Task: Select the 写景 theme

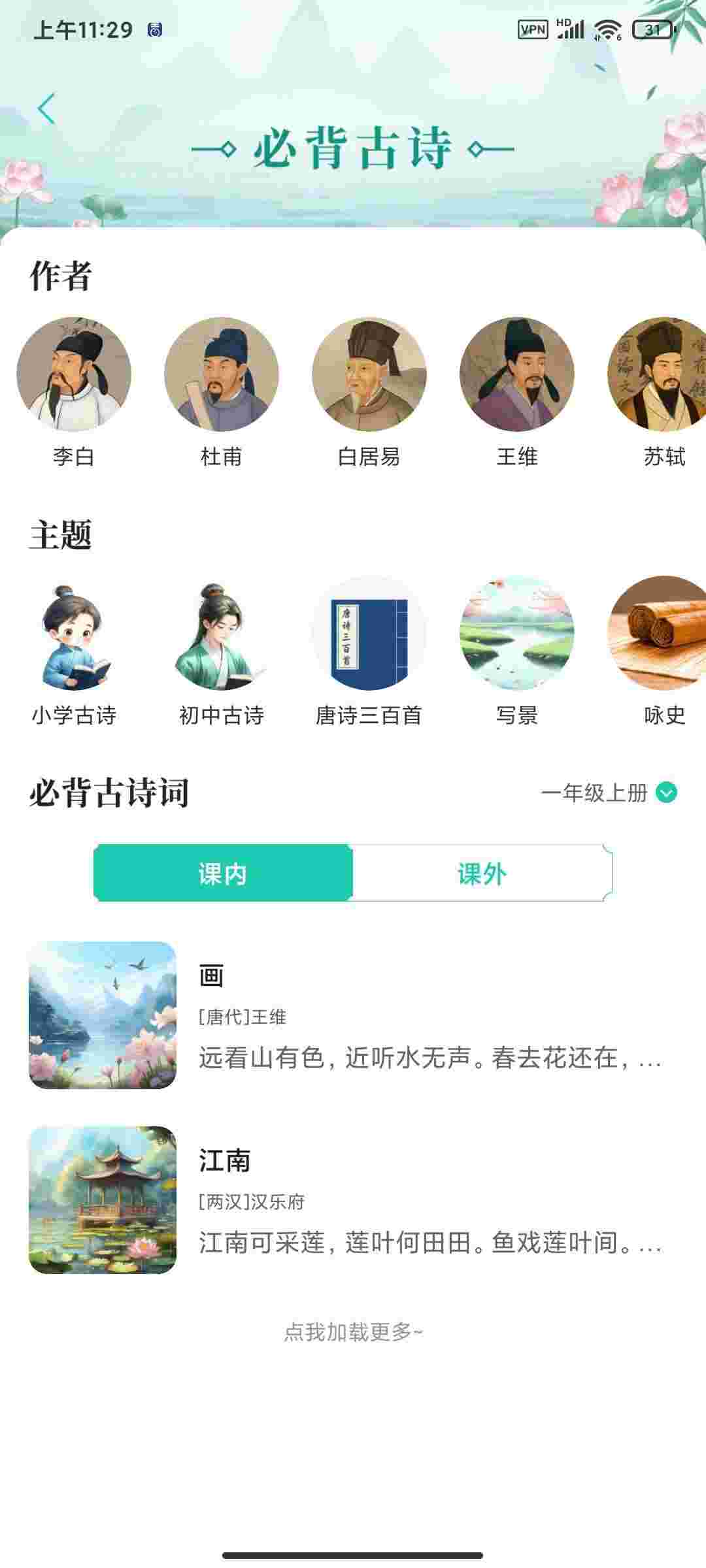Action: [517, 634]
